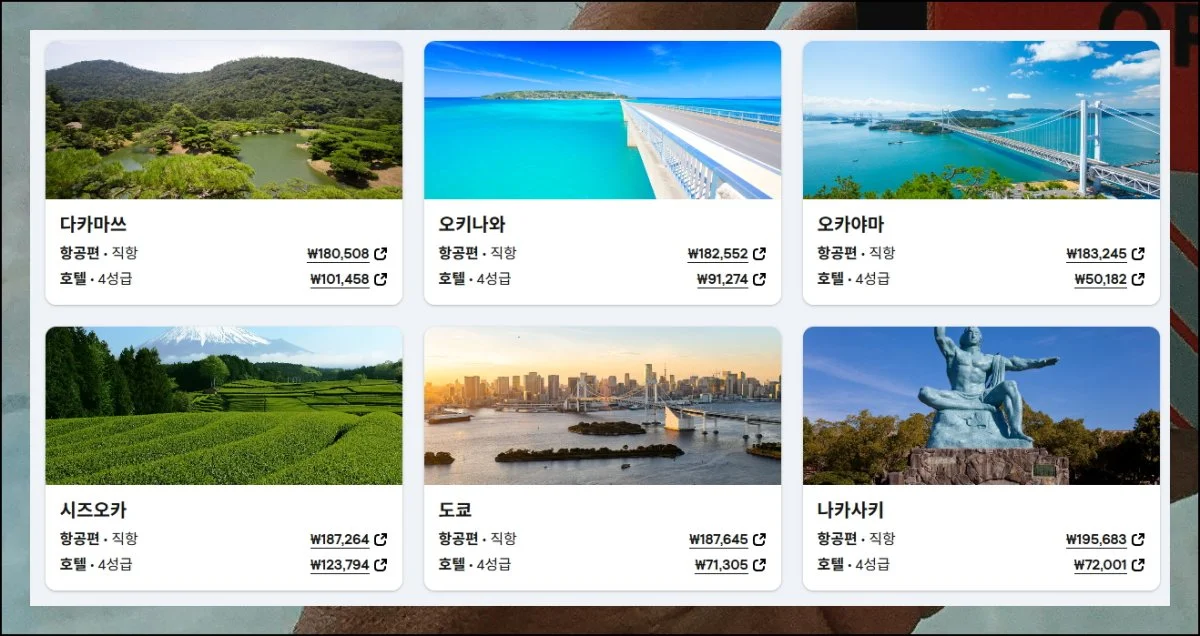Viewport: 1200px width, 636px height.
Task: Select the 다카마쓰 destination card photo
Action: tap(224, 120)
